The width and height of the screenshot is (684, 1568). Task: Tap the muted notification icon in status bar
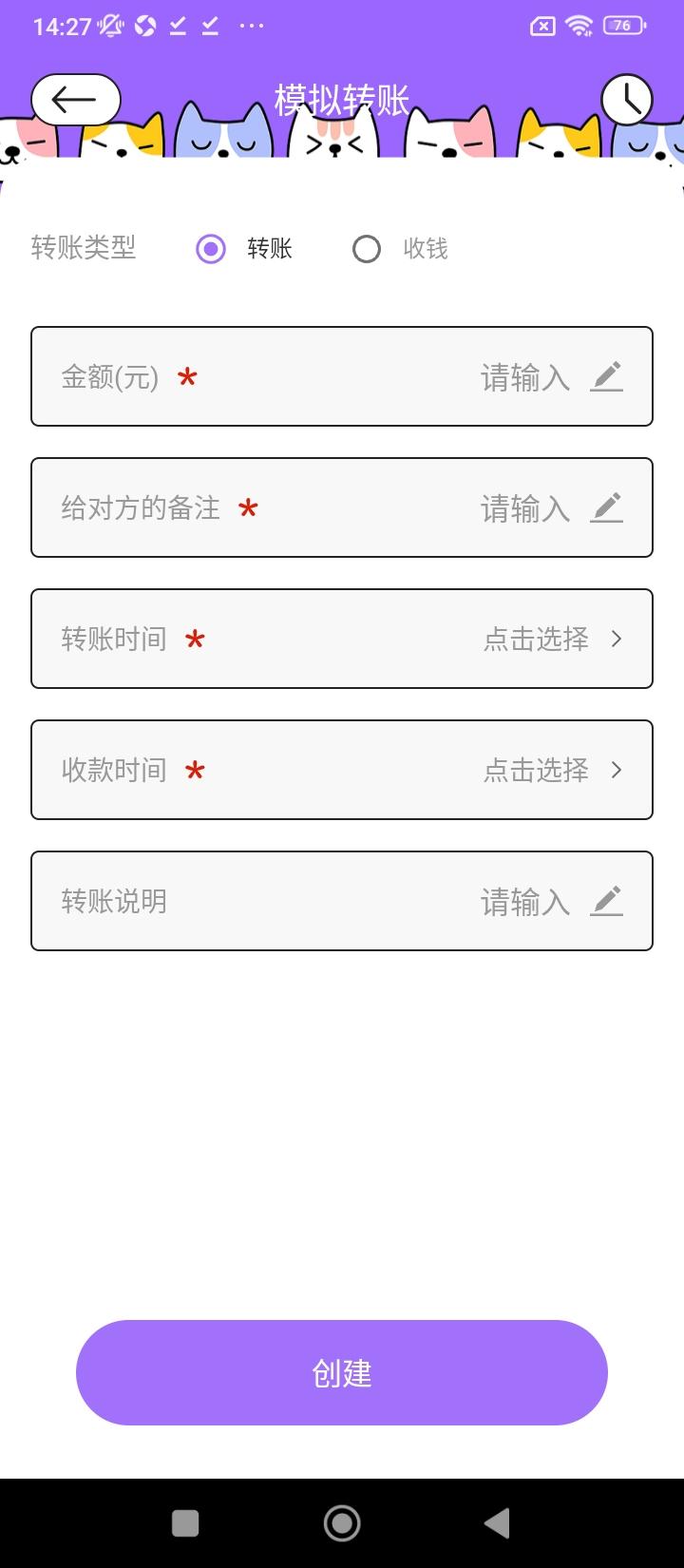(x=110, y=26)
